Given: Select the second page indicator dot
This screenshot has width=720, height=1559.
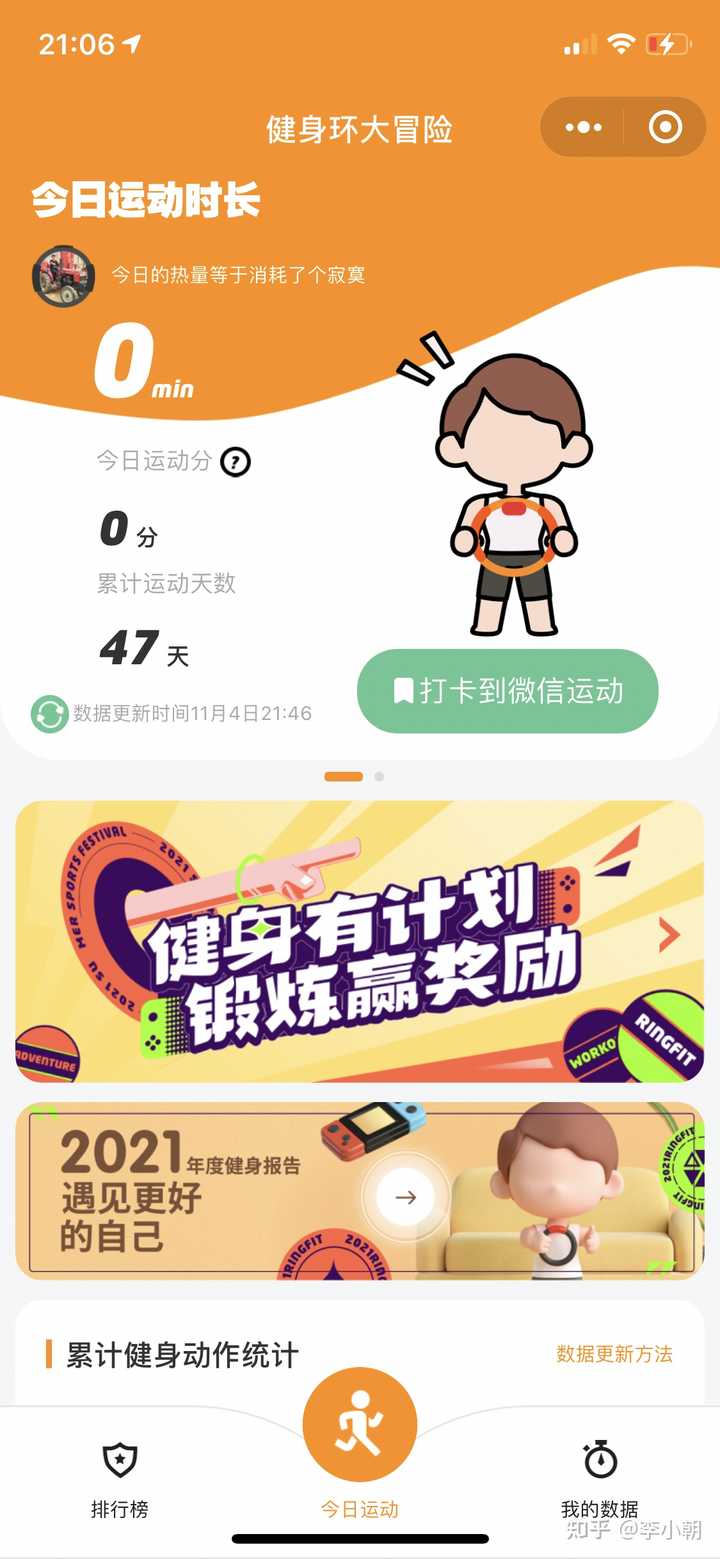Looking at the screenshot, I should tap(379, 776).
